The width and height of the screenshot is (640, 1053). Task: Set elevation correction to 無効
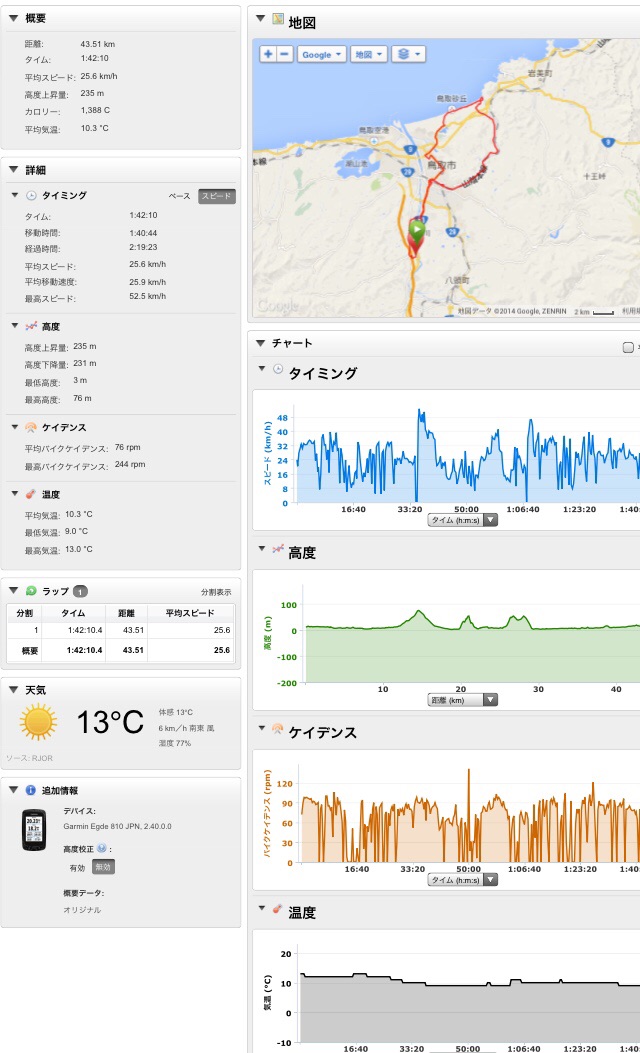pyautogui.click(x=103, y=867)
